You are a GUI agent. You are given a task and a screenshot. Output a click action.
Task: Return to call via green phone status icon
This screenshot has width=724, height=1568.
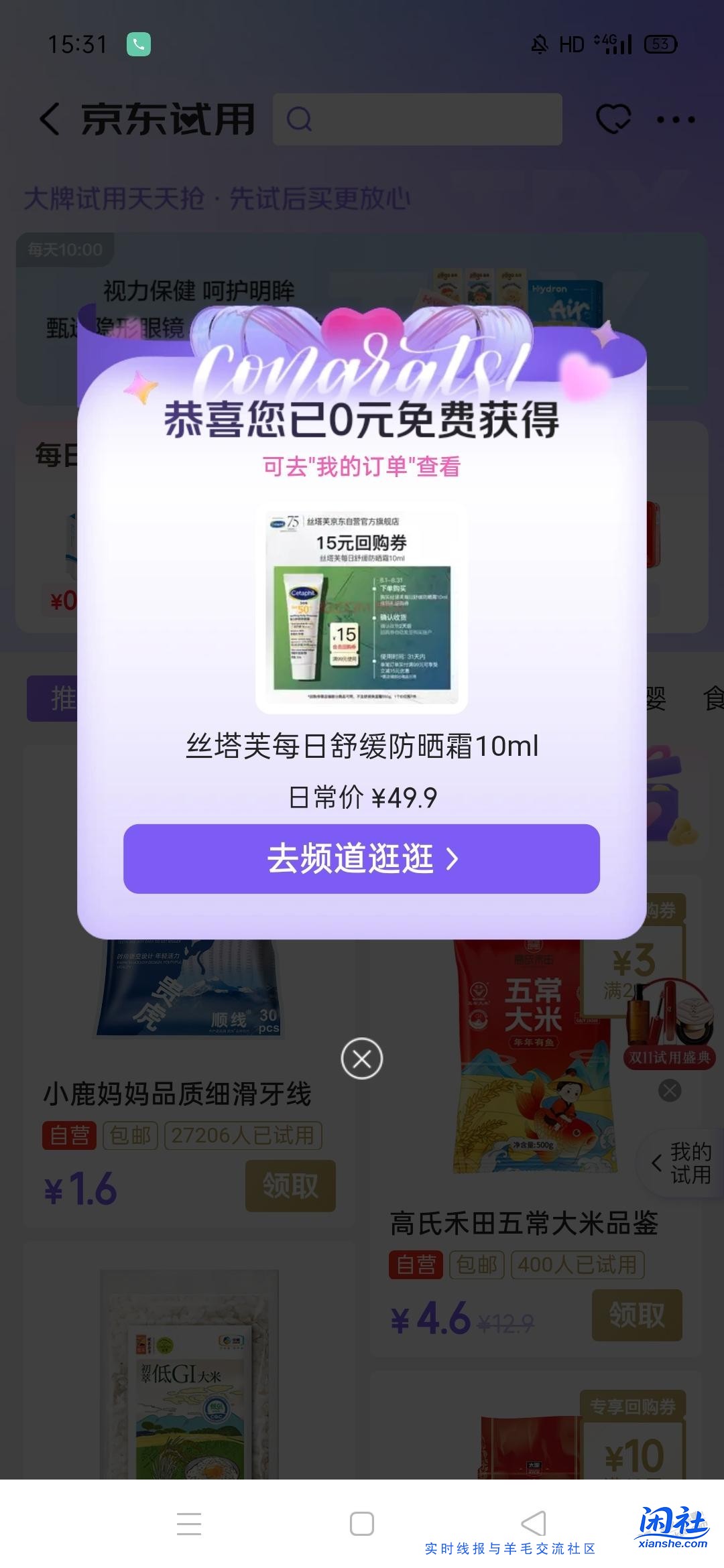(x=137, y=44)
